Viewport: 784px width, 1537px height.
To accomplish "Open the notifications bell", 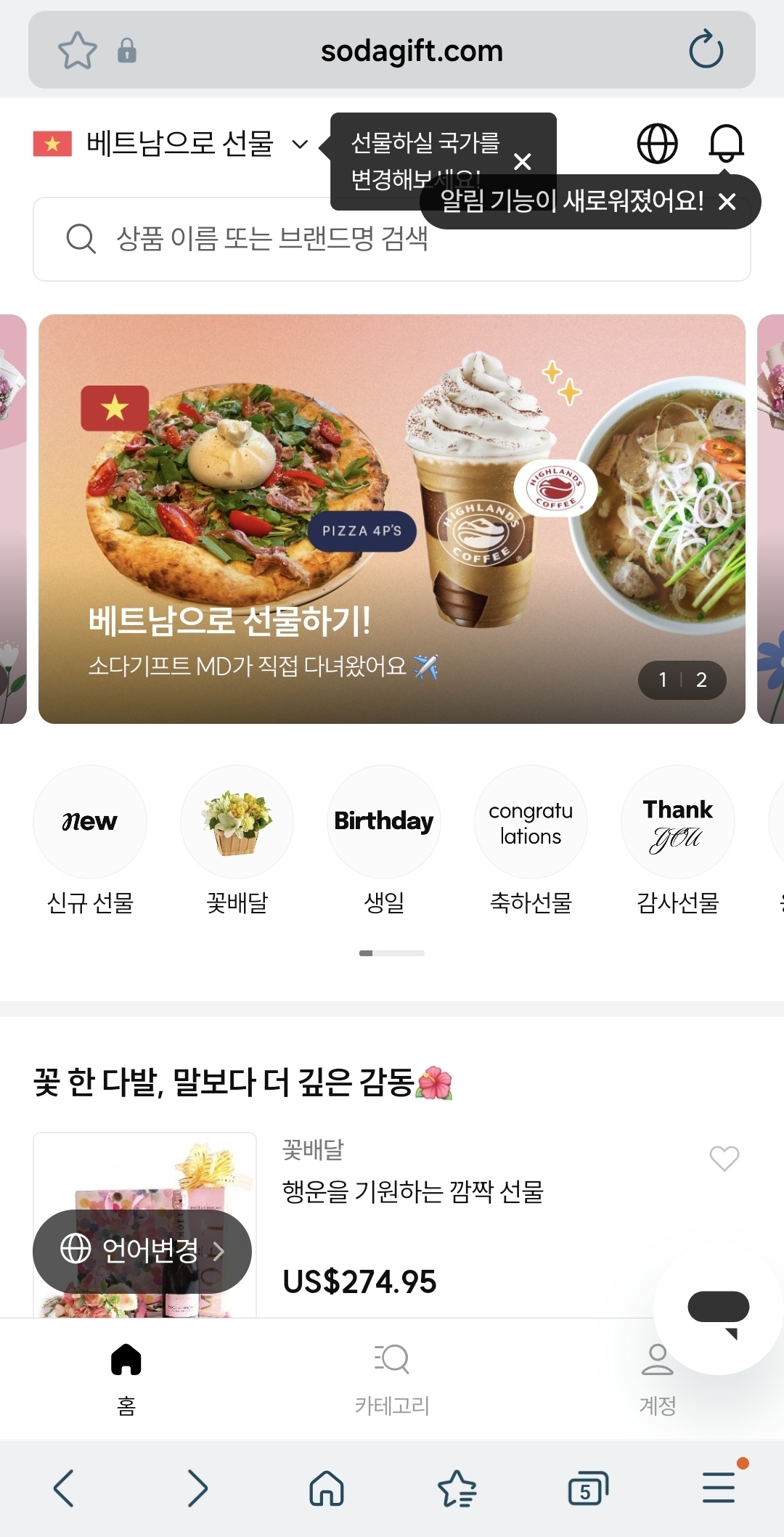I will (726, 142).
